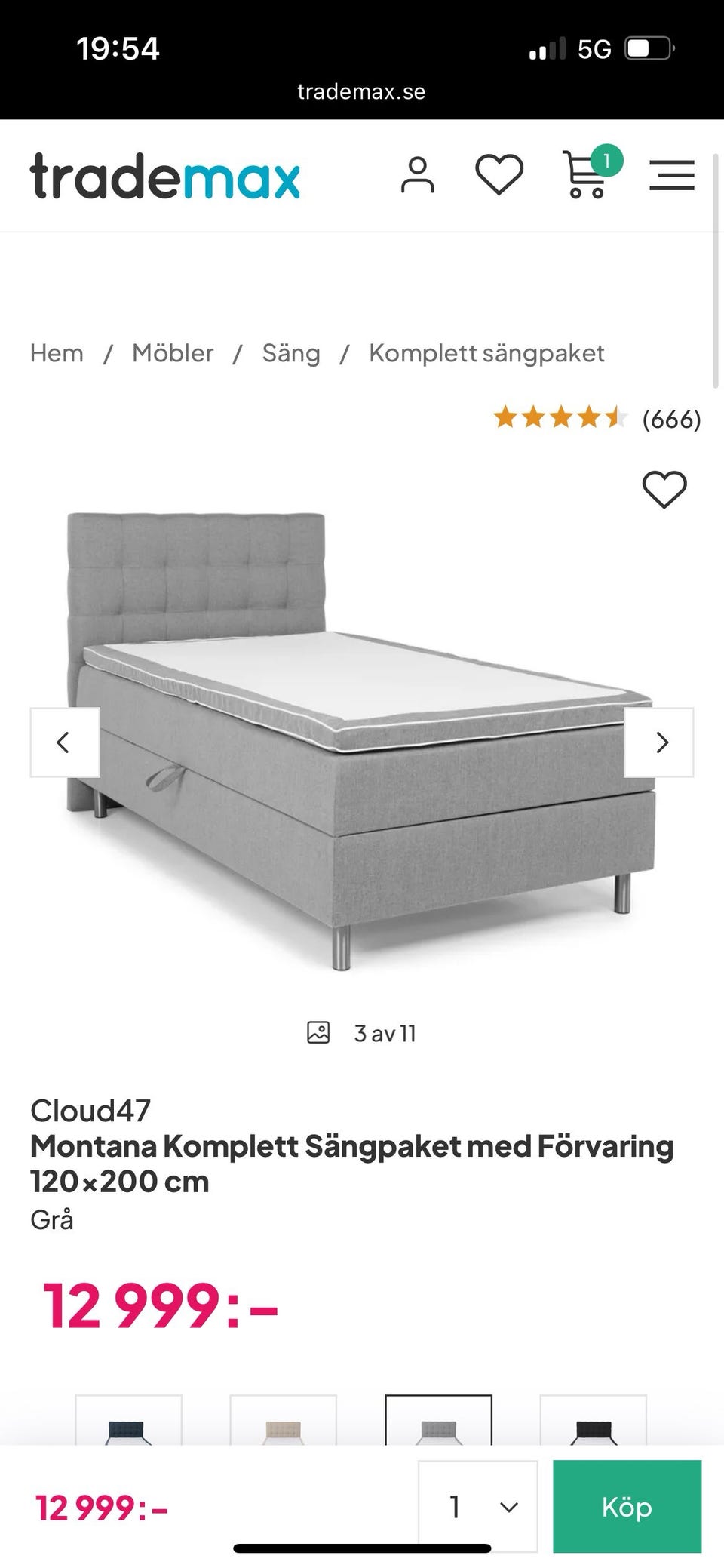Go to the Komplett sängpaket breadcrumb
This screenshot has height=1568, width=724.
tap(486, 353)
